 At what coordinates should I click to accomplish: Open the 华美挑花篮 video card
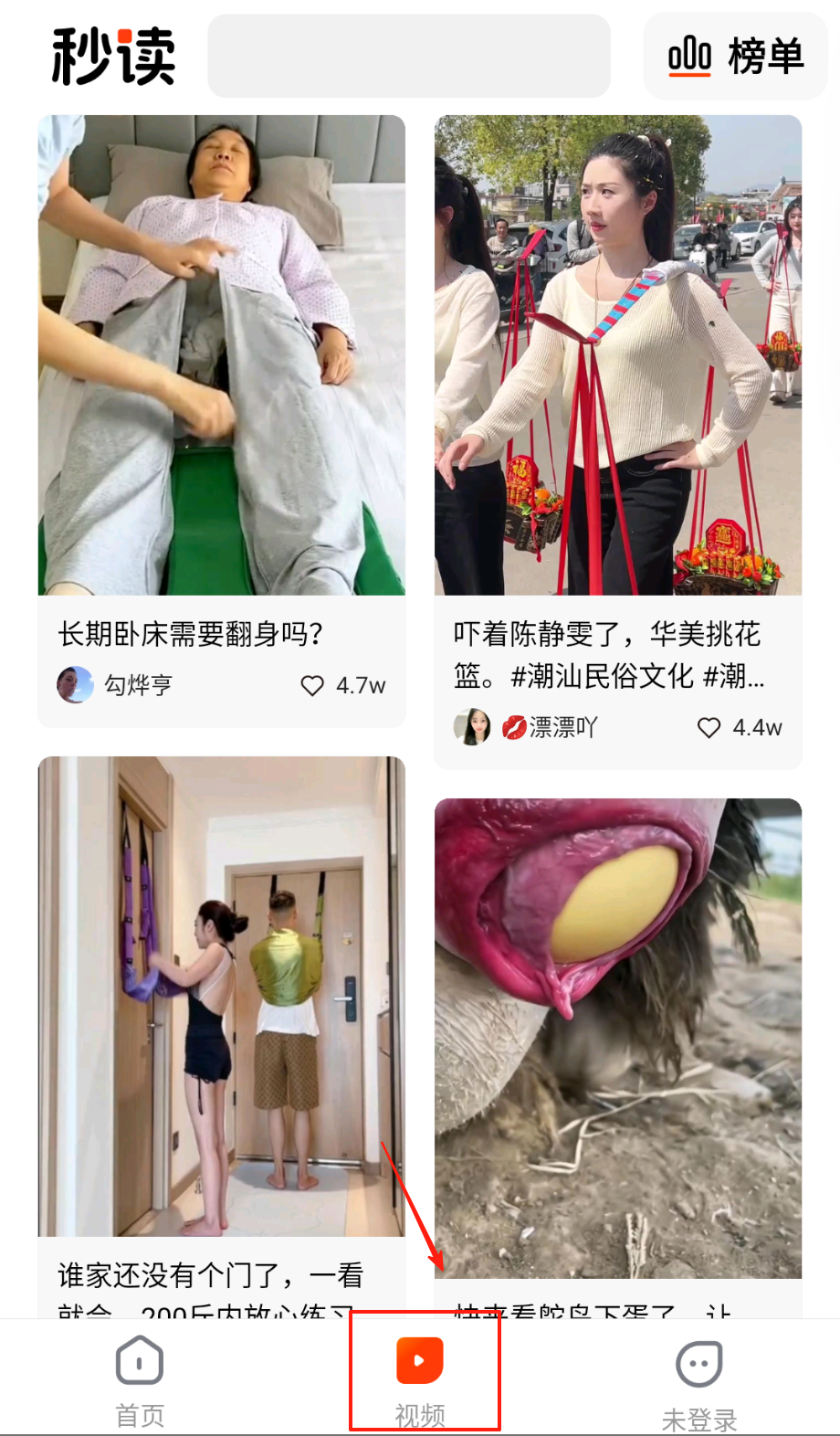pos(617,355)
